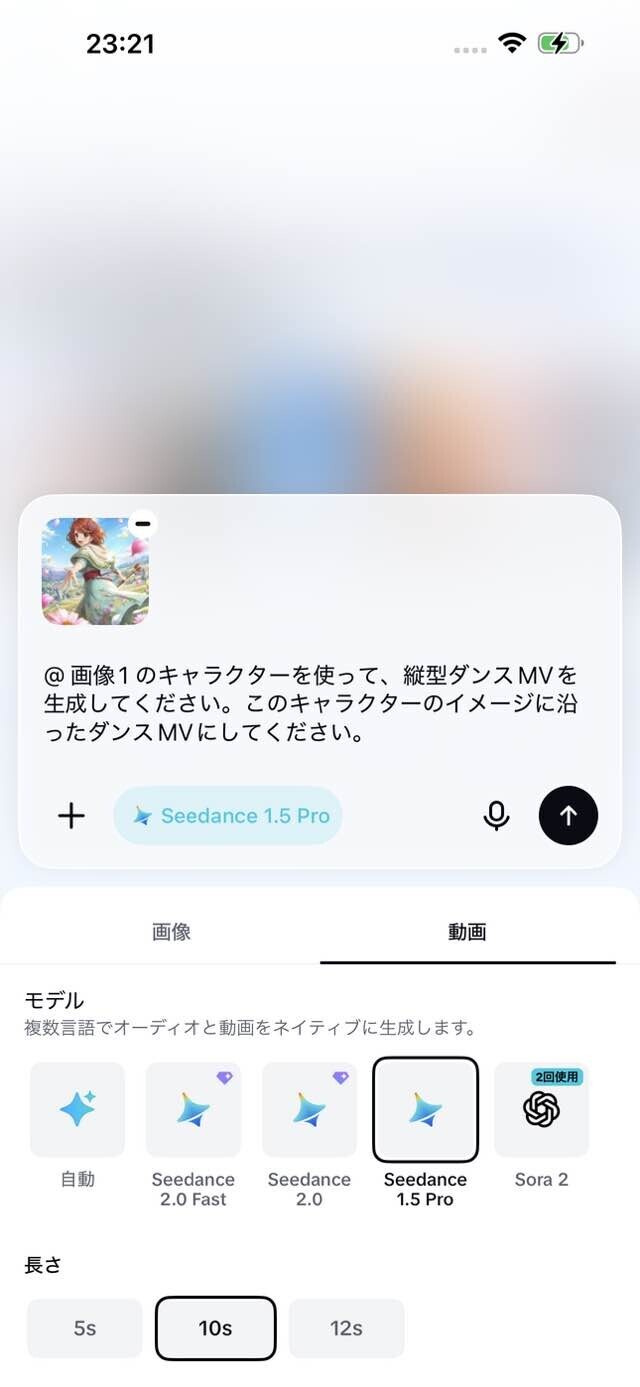640x1387 pixels.
Task: Edit the Japanese prompt text
Action: (x=311, y=704)
